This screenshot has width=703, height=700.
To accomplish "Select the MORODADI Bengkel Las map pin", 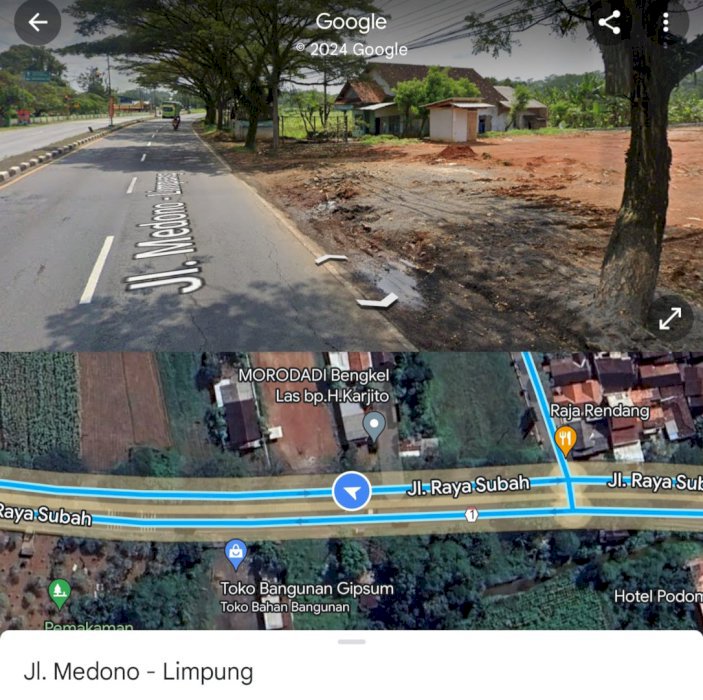I will (374, 427).
